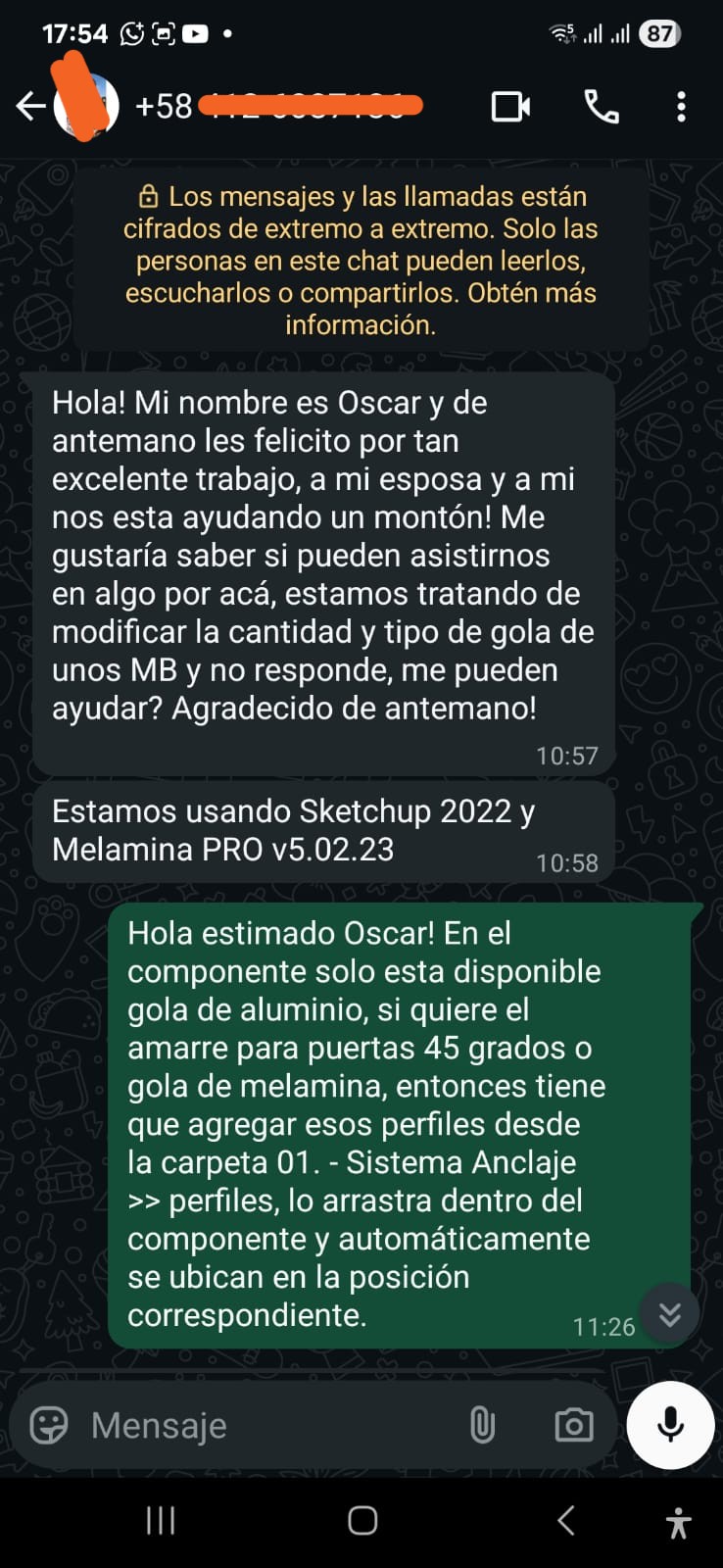
Task: Go back with the arrow icon
Action: tap(29, 106)
